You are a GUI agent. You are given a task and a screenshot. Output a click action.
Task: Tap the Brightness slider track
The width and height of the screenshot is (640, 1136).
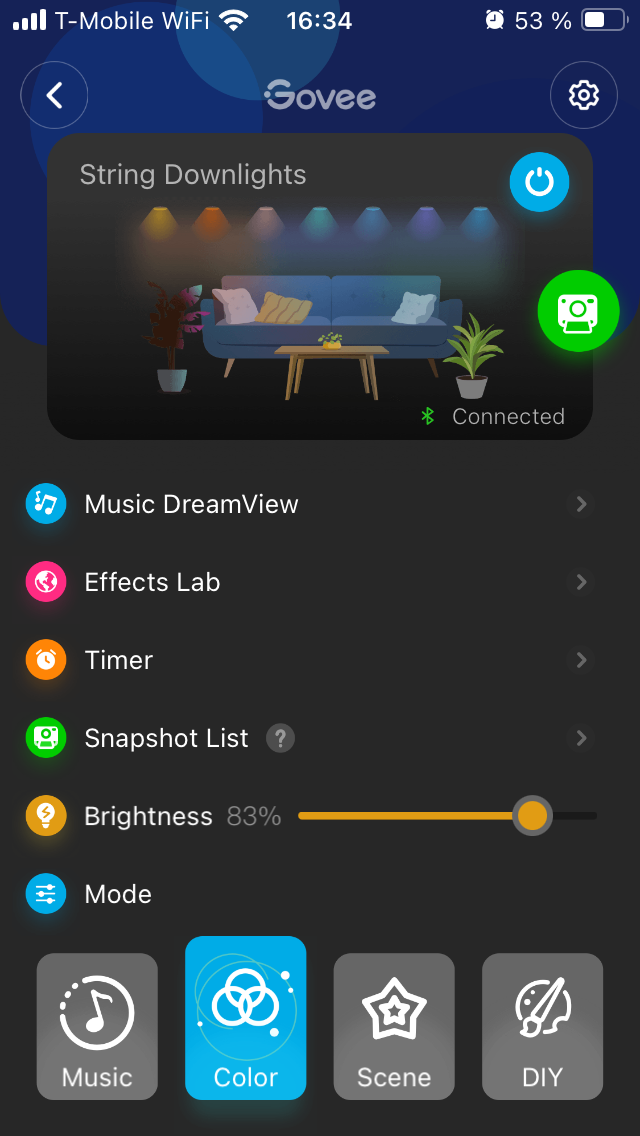coord(447,816)
